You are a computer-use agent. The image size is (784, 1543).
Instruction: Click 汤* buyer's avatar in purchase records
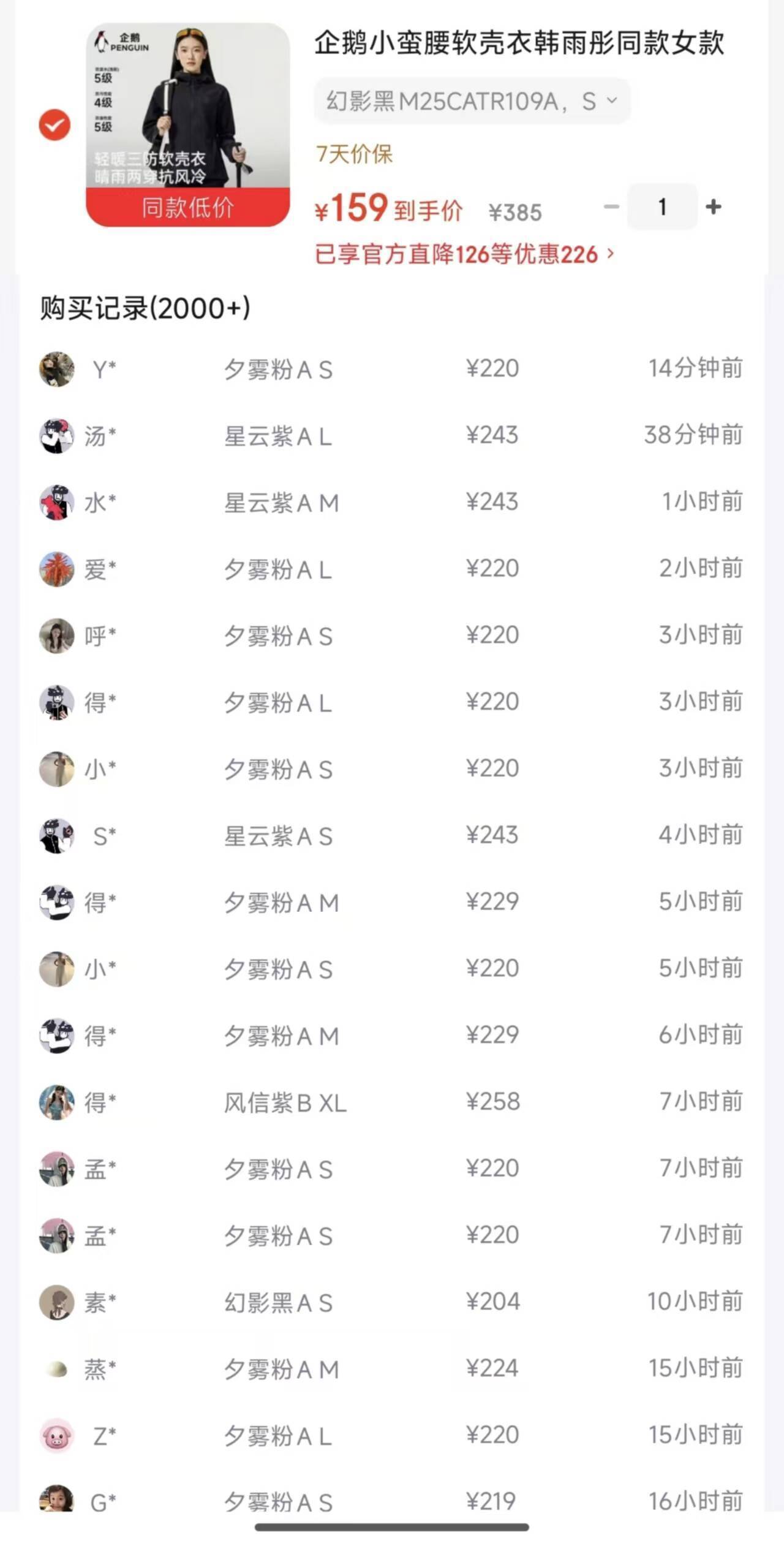56,436
